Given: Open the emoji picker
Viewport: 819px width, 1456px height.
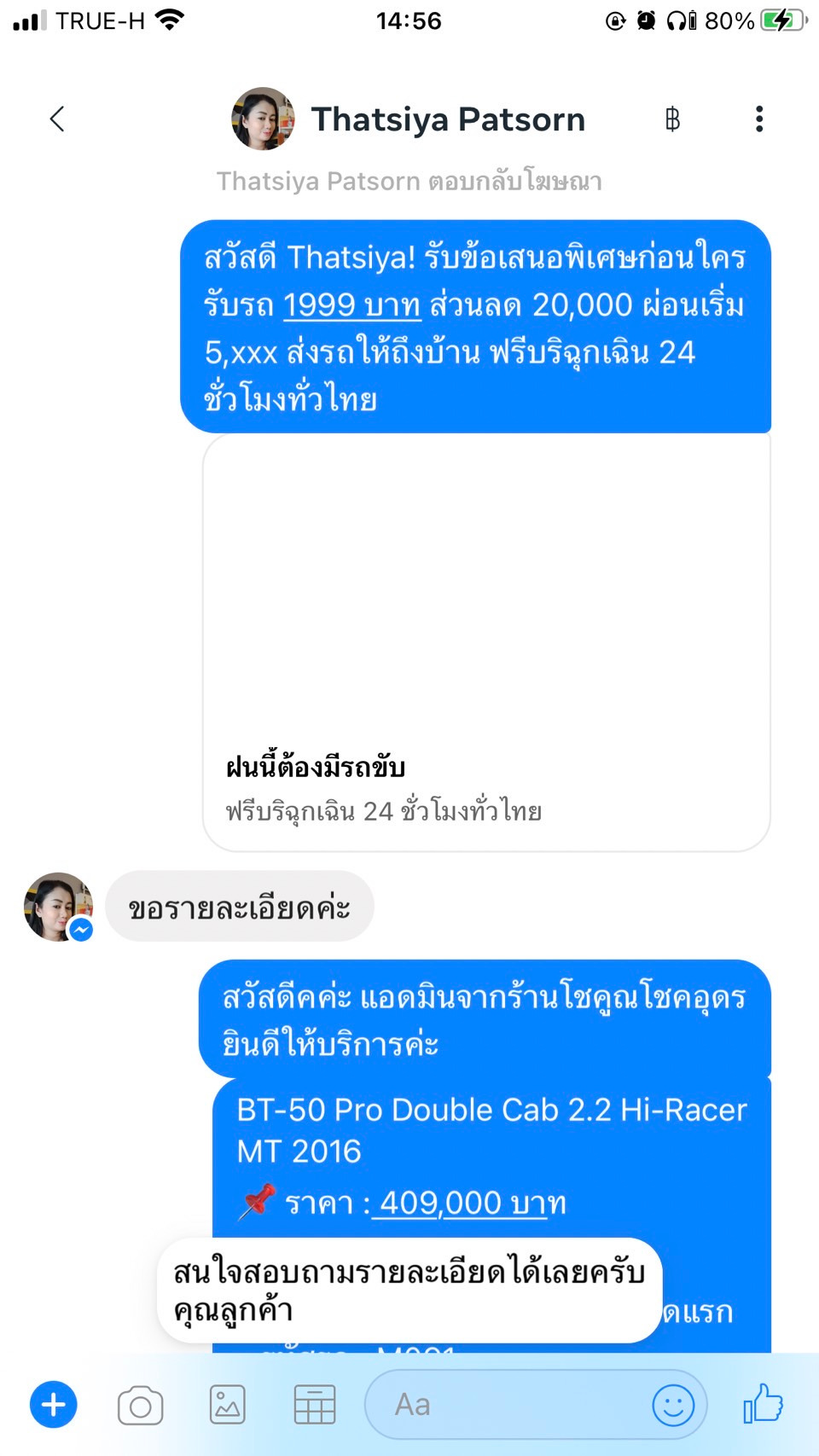Looking at the screenshot, I should coord(672,1405).
